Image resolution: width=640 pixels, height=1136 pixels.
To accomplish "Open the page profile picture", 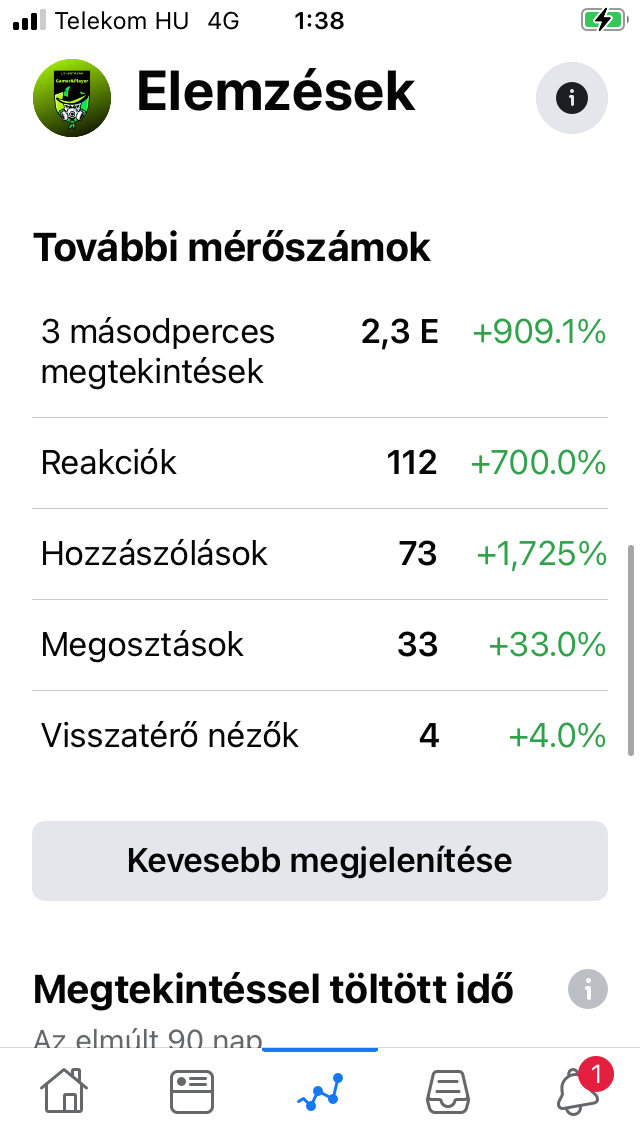I will (x=72, y=98).
